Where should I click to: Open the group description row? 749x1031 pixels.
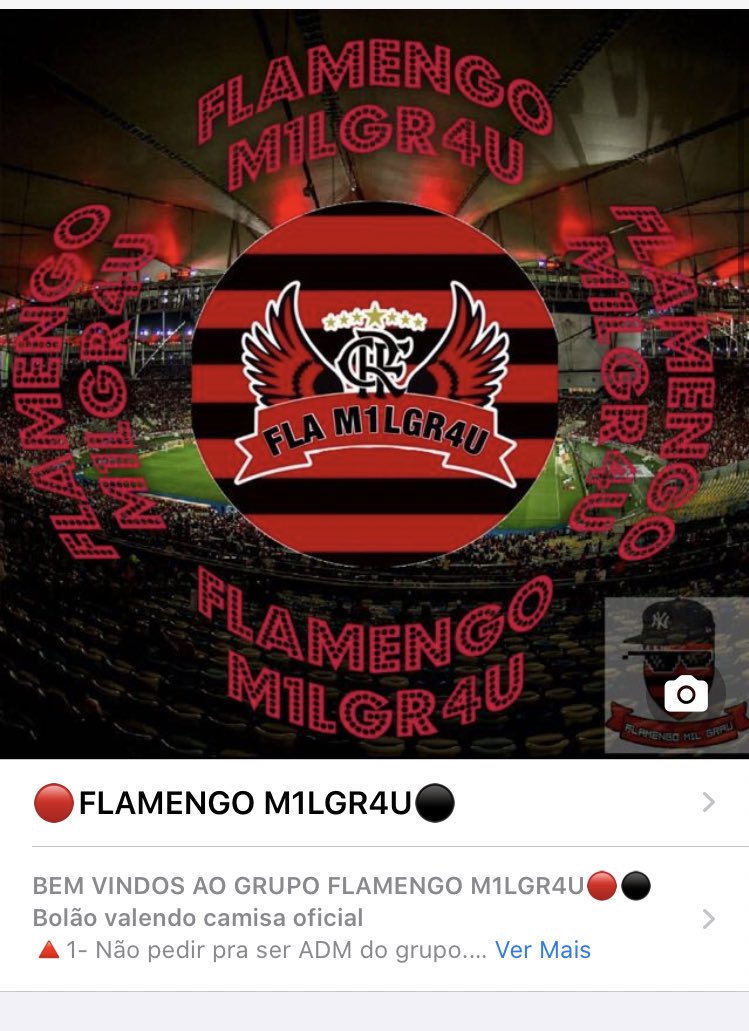tap(374, 919)
